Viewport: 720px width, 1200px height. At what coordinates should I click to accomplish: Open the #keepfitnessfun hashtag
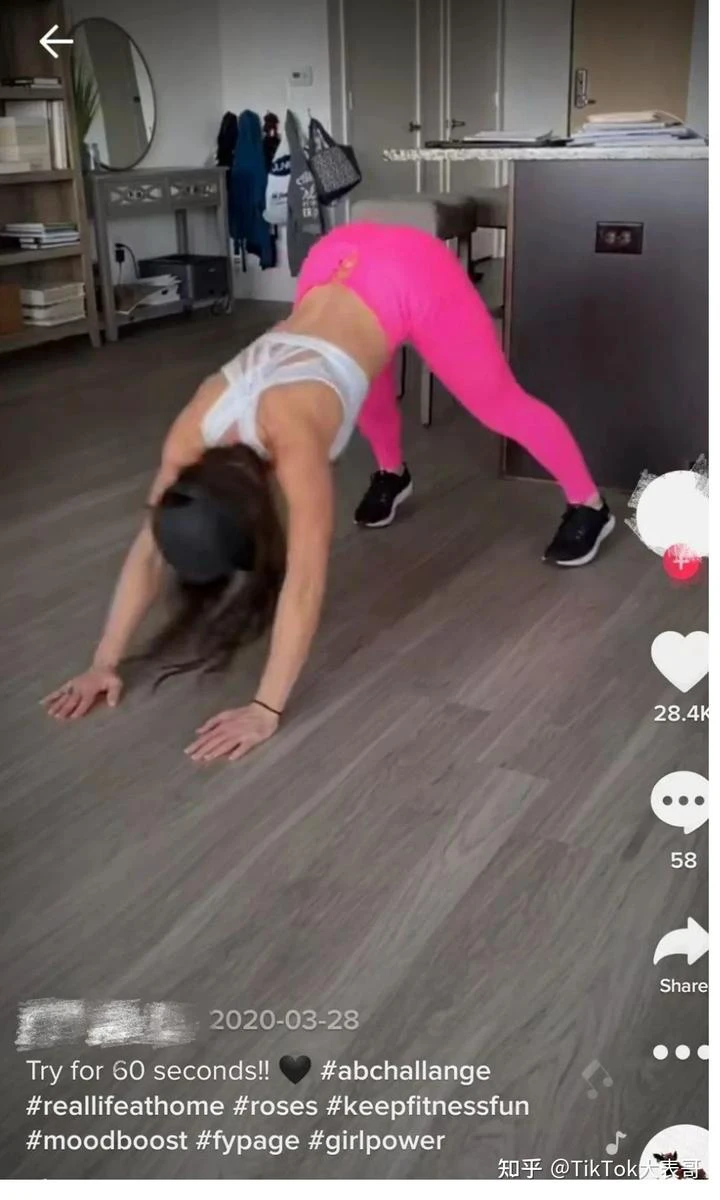point(428,1106)
